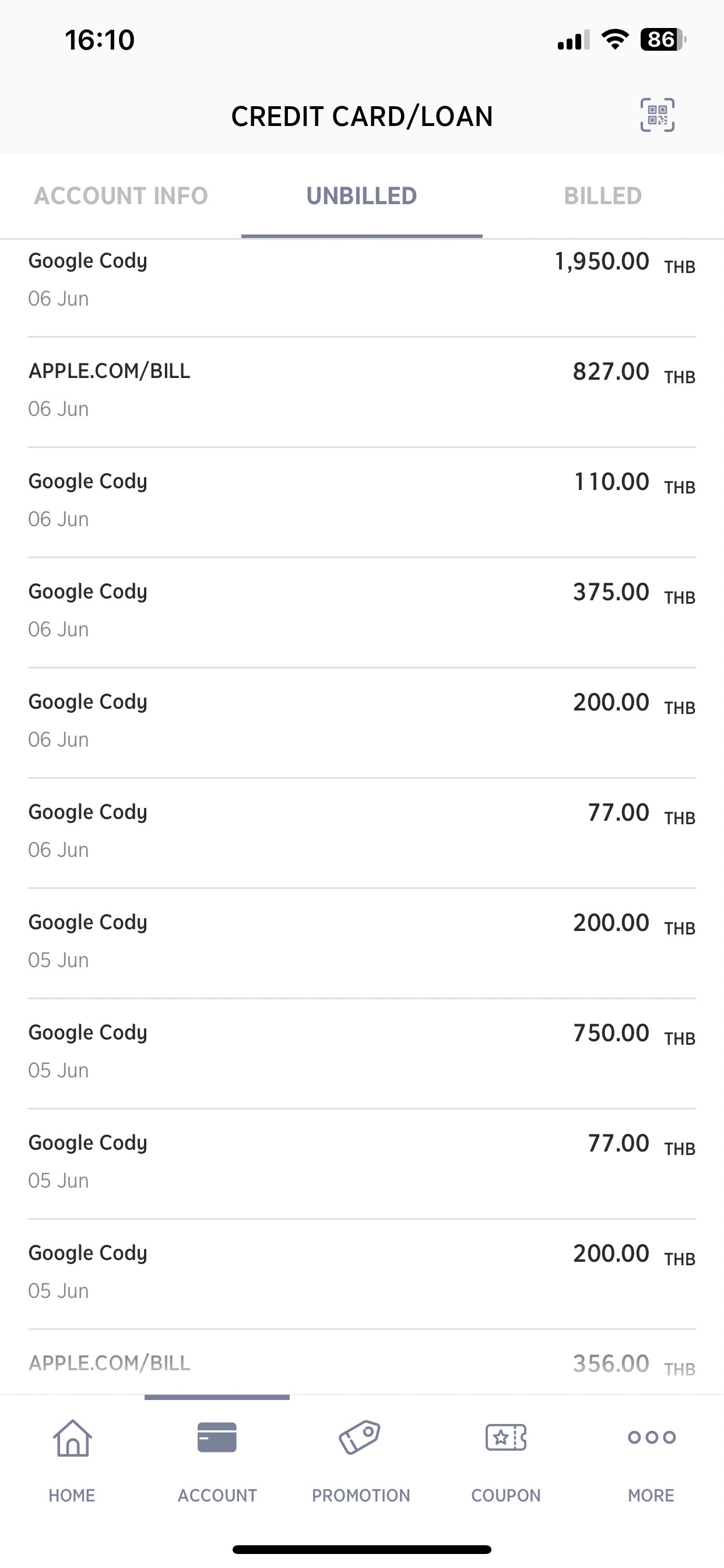Open the Coupon tab
724x1568 pixels.
(x=506, y=1461)
